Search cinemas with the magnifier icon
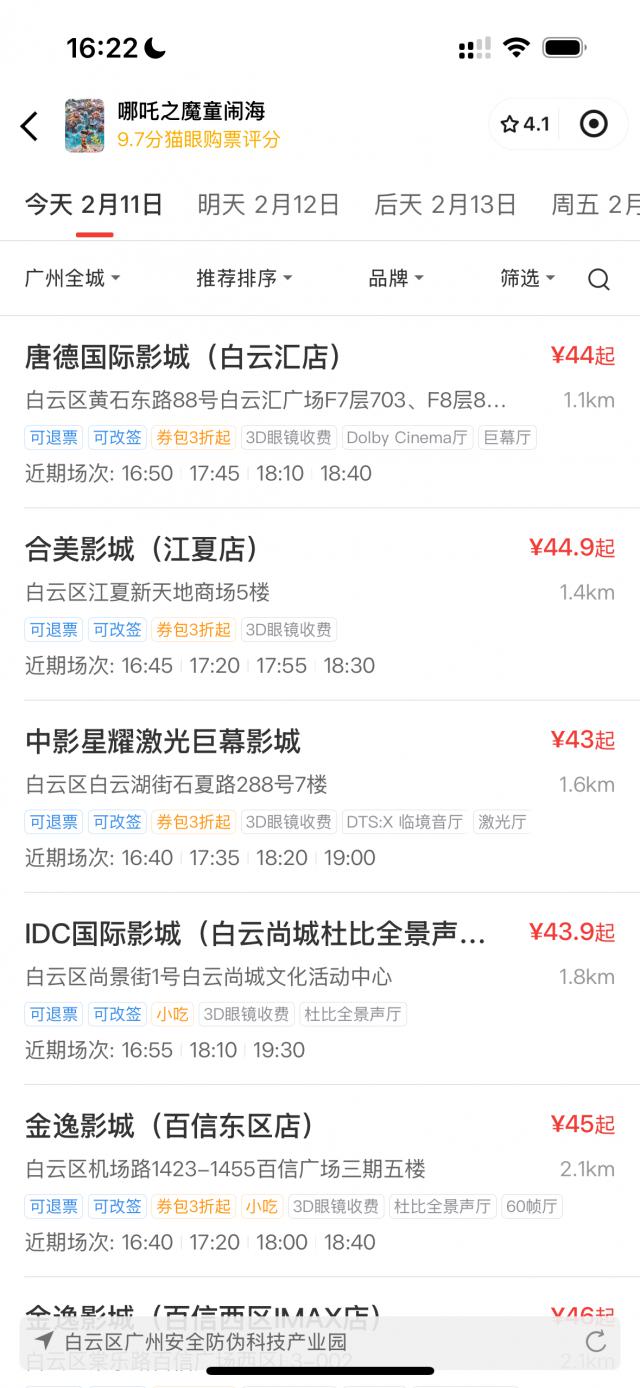640x1388 pixels. [599, 279]
